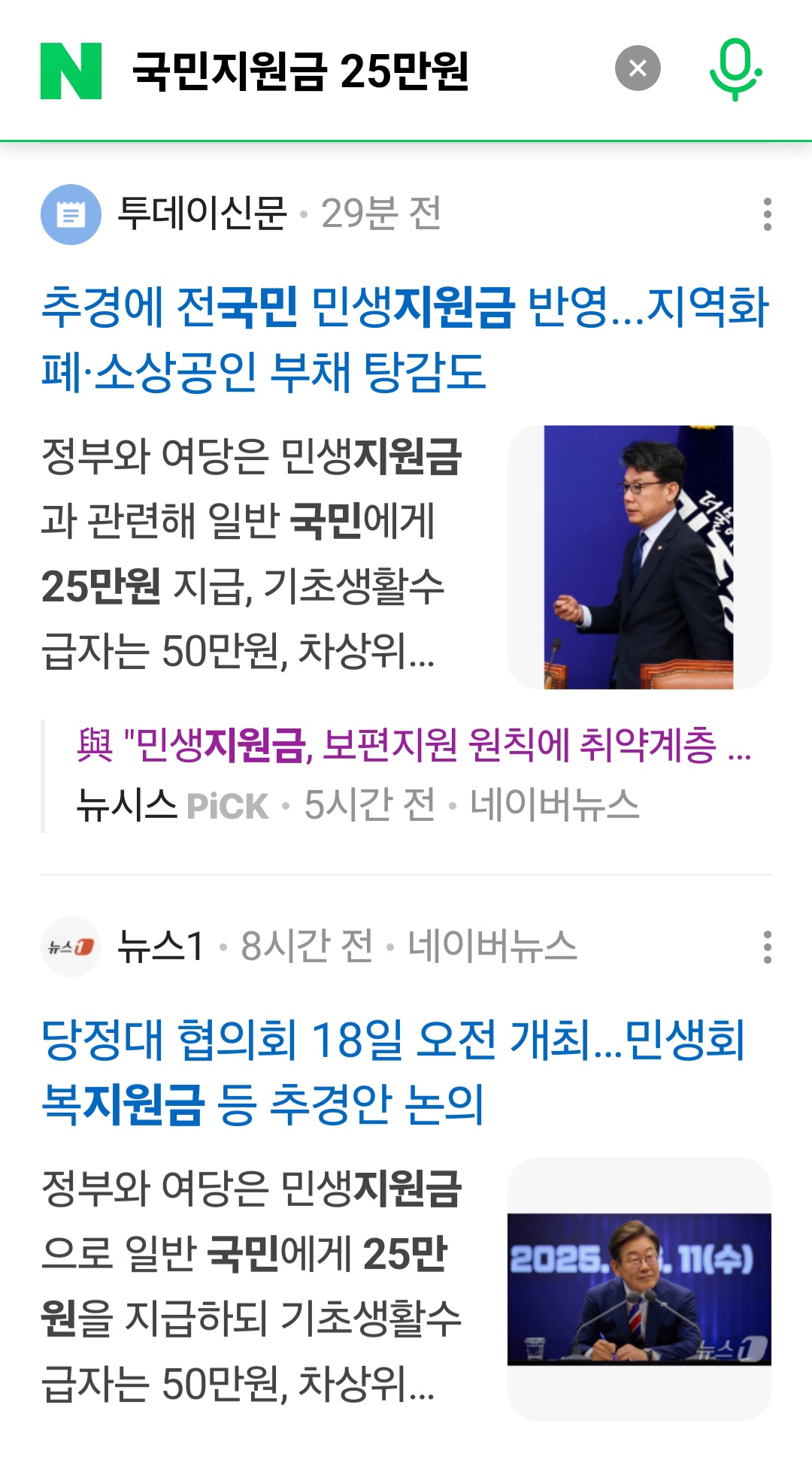
Task: Clear the search query text
Action: 638,68
